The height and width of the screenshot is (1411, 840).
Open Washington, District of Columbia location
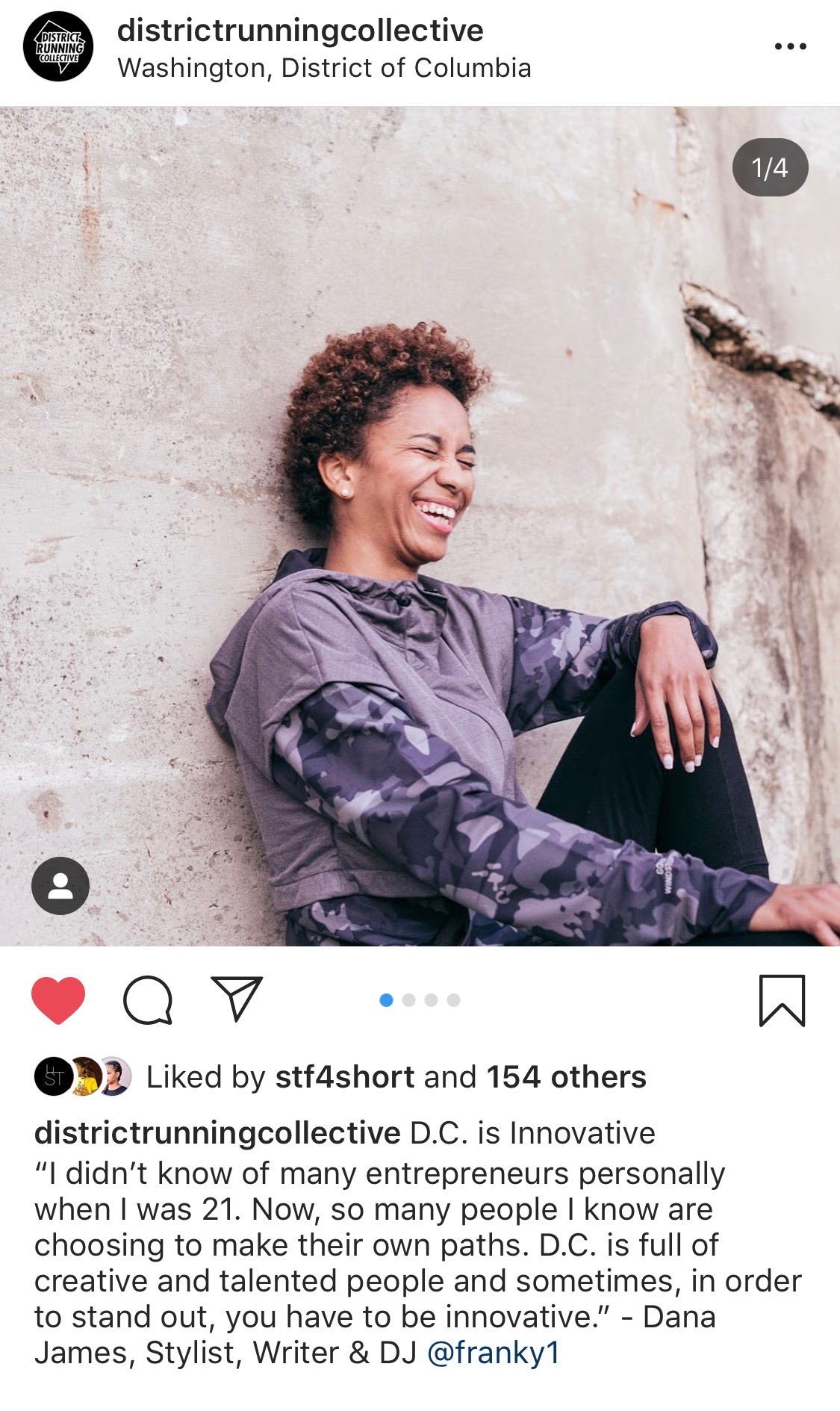pos(324,68)
